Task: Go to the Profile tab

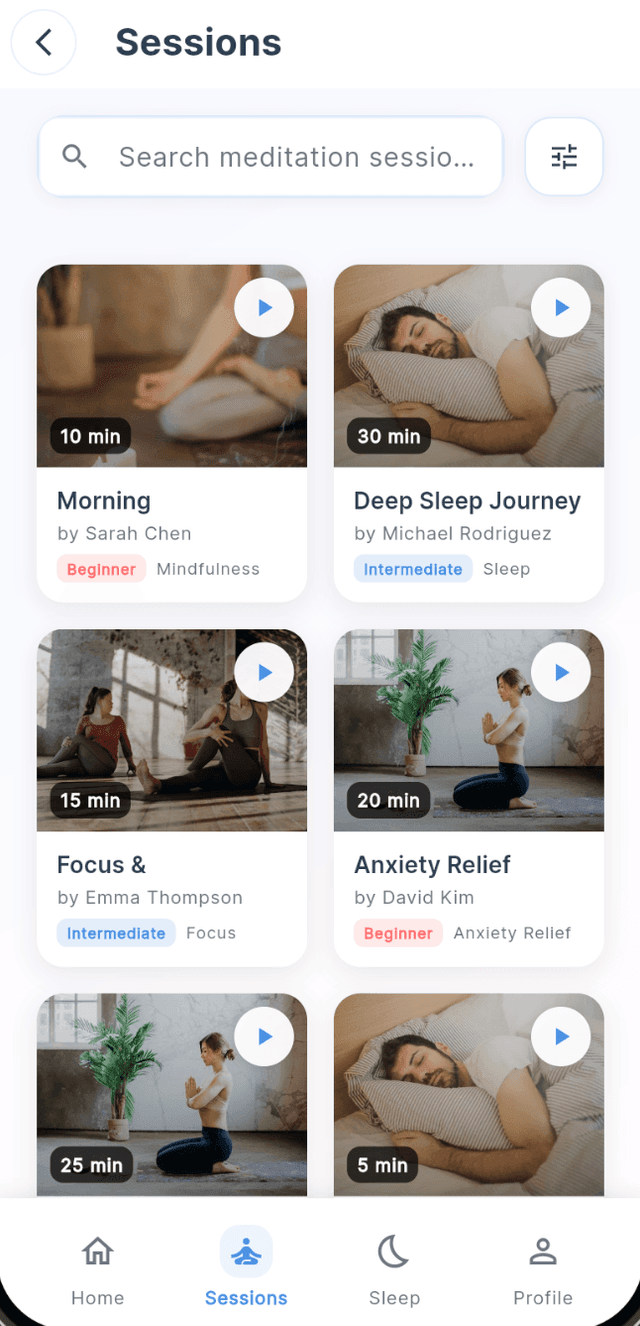Action: tap(542, 1268)
